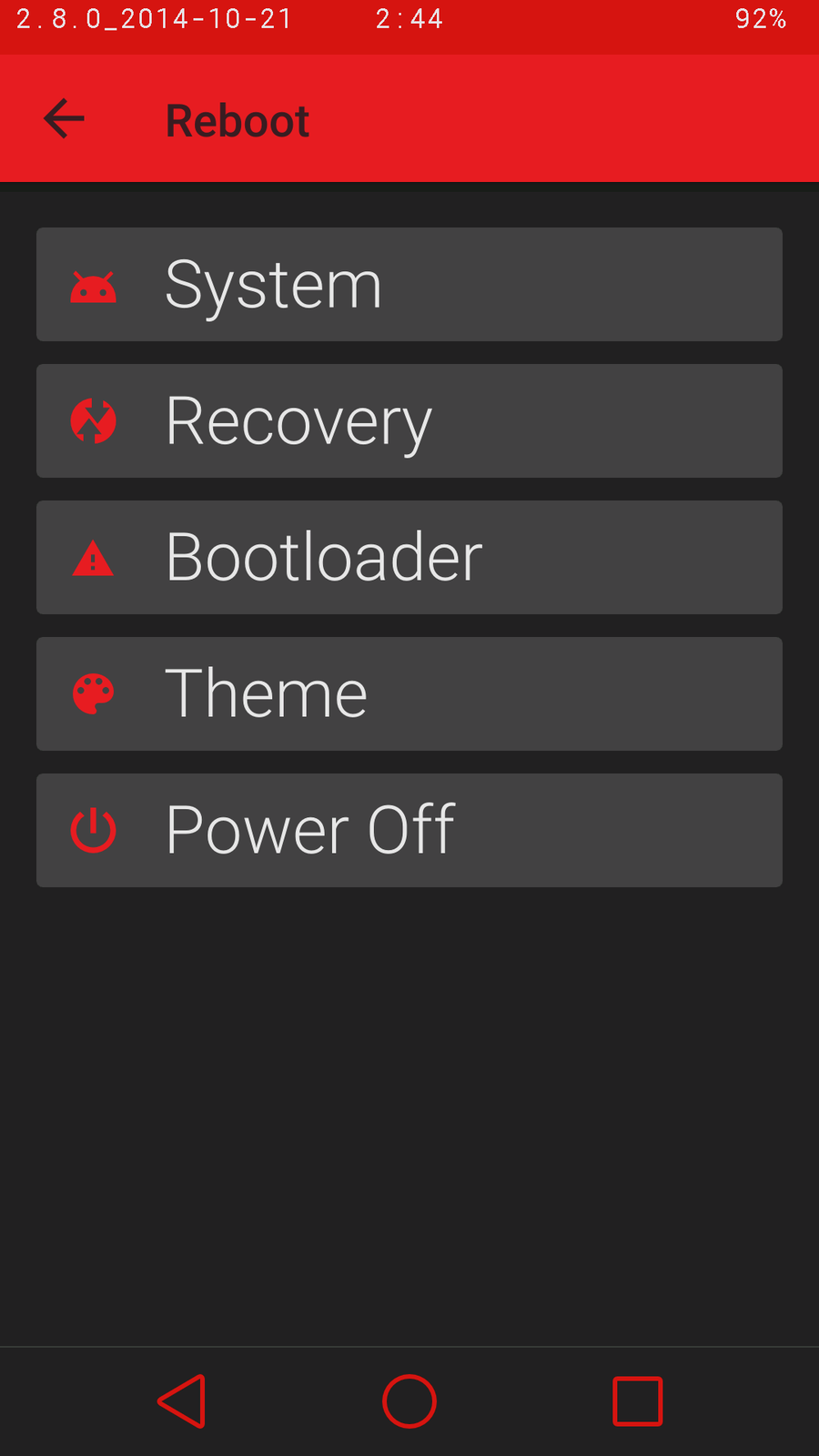819x1456 pixels.
Task: Tap the triangle back button in the navigation bar
Action: point(183,1401)
